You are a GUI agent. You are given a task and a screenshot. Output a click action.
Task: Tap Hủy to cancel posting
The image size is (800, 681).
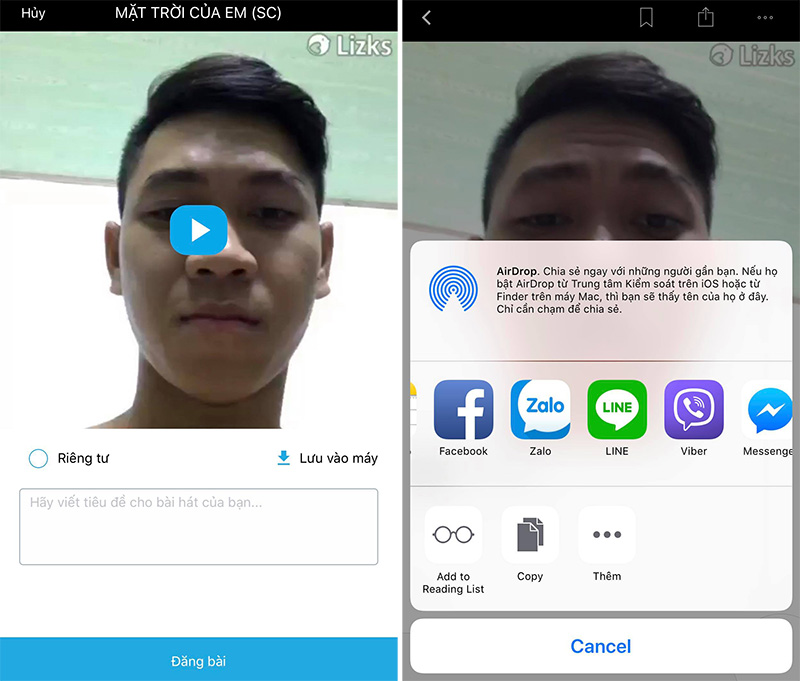[33, 14]
